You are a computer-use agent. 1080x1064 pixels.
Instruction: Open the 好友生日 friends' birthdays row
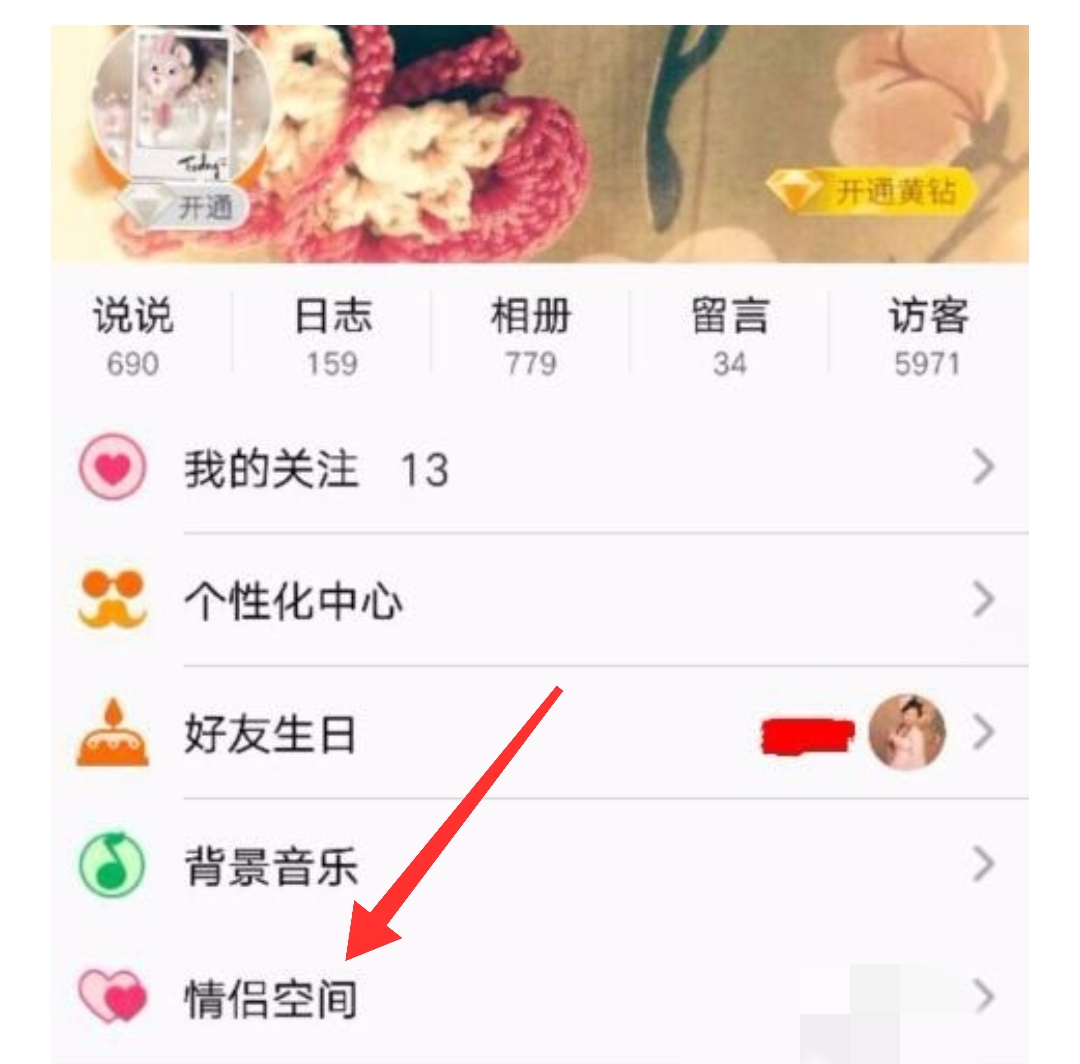[x=540, y=735]
